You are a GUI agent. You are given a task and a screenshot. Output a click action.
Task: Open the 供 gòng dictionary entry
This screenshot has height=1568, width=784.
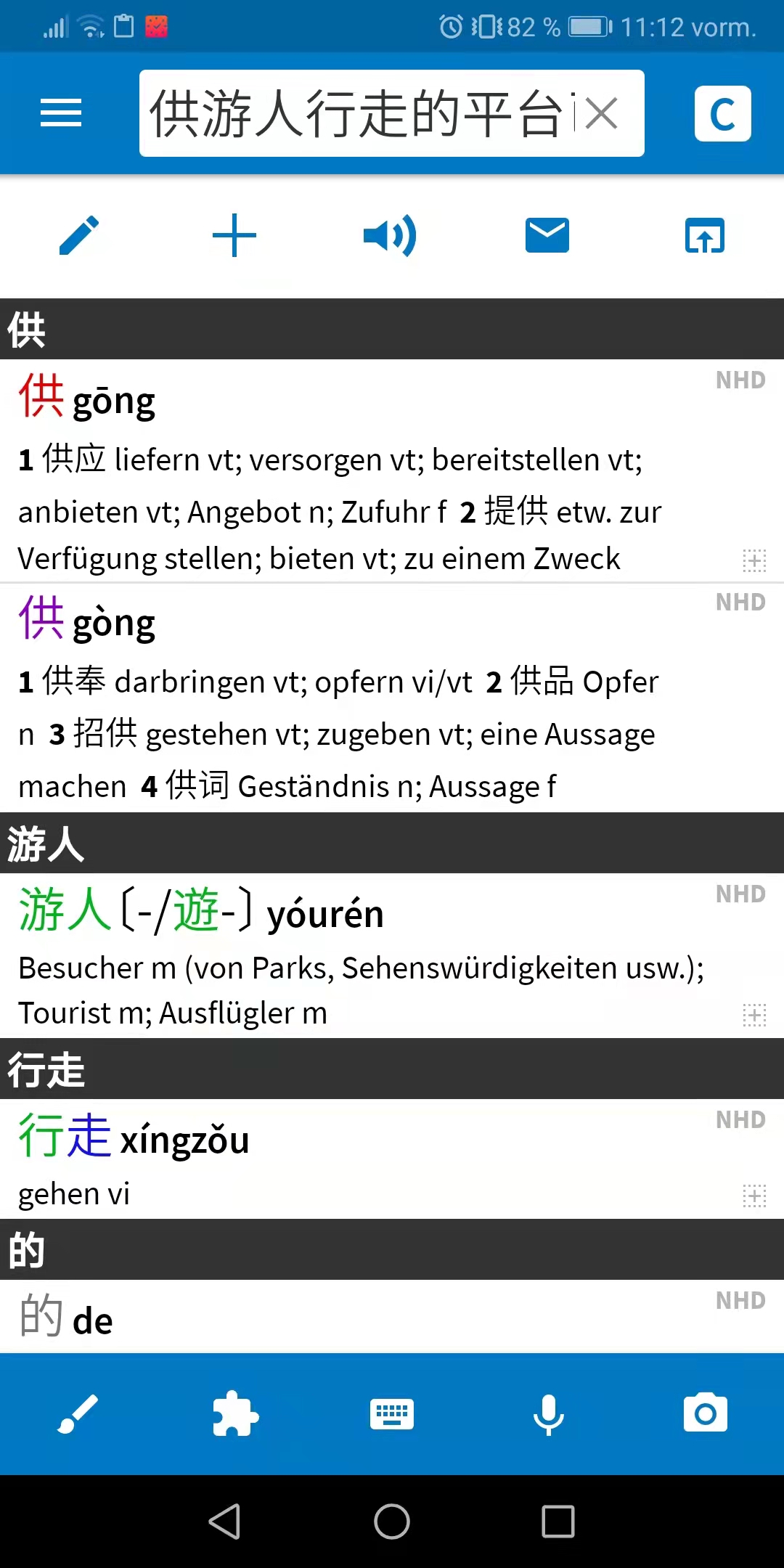click(327, 697)
